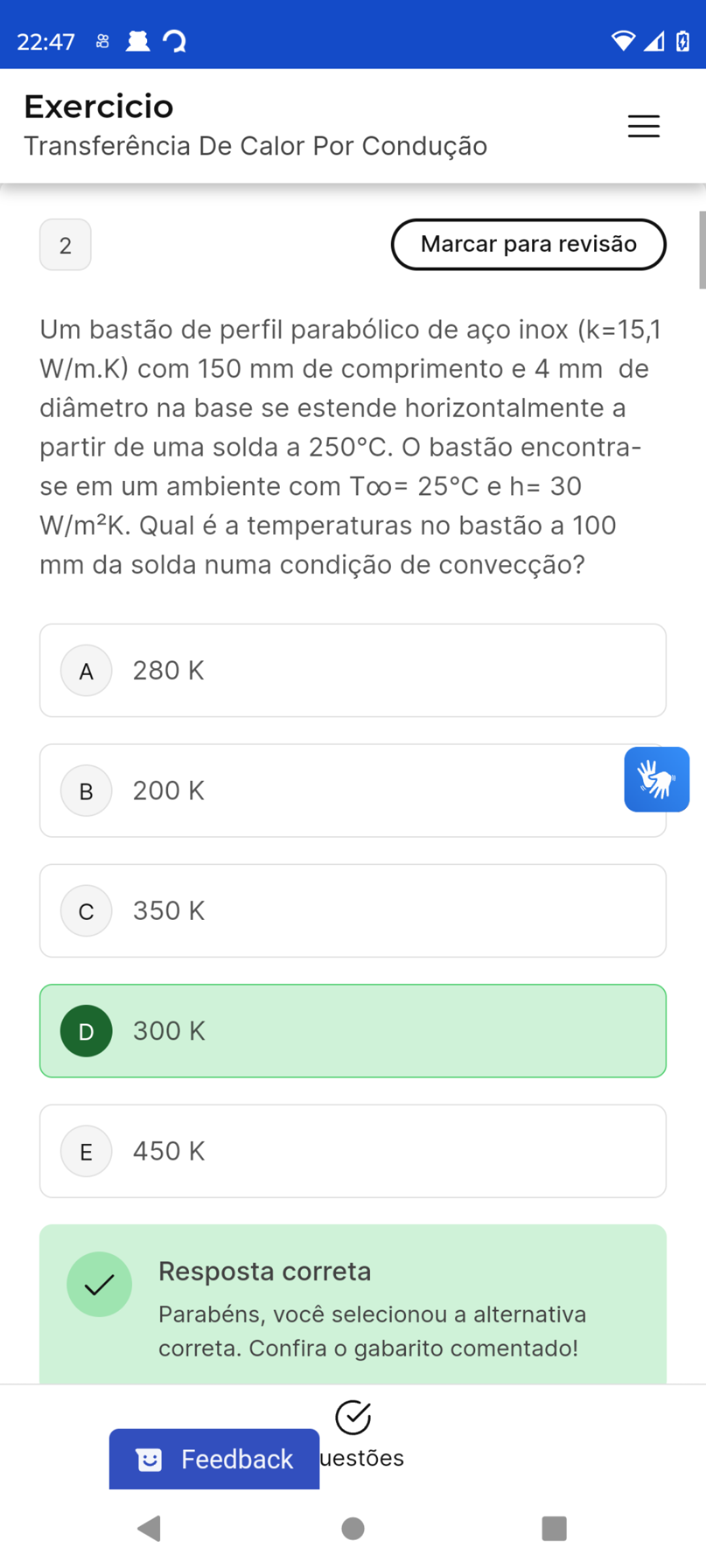The image size is (706, 1568).
Task: Open the sign language accessibility widget
Action: [x=656, y=779]
